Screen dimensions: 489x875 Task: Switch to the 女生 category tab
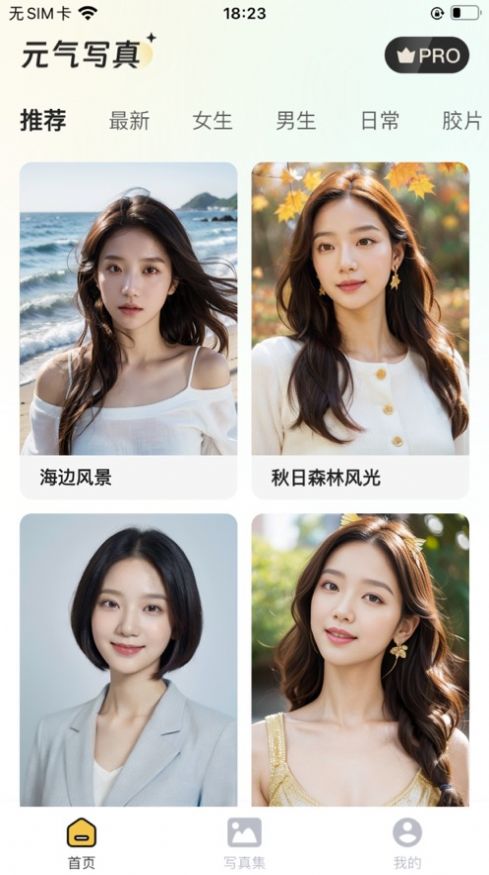[212, 121]
